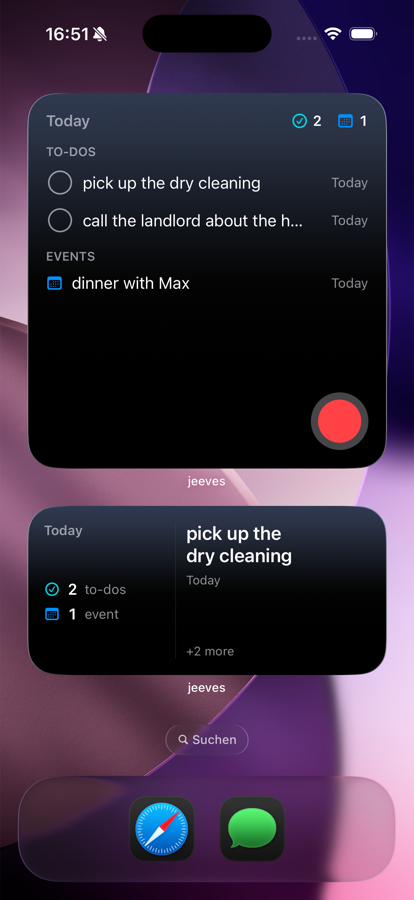414x900 pixels.
Task: Open the dinner with Max event
Action: coord(207,283)
